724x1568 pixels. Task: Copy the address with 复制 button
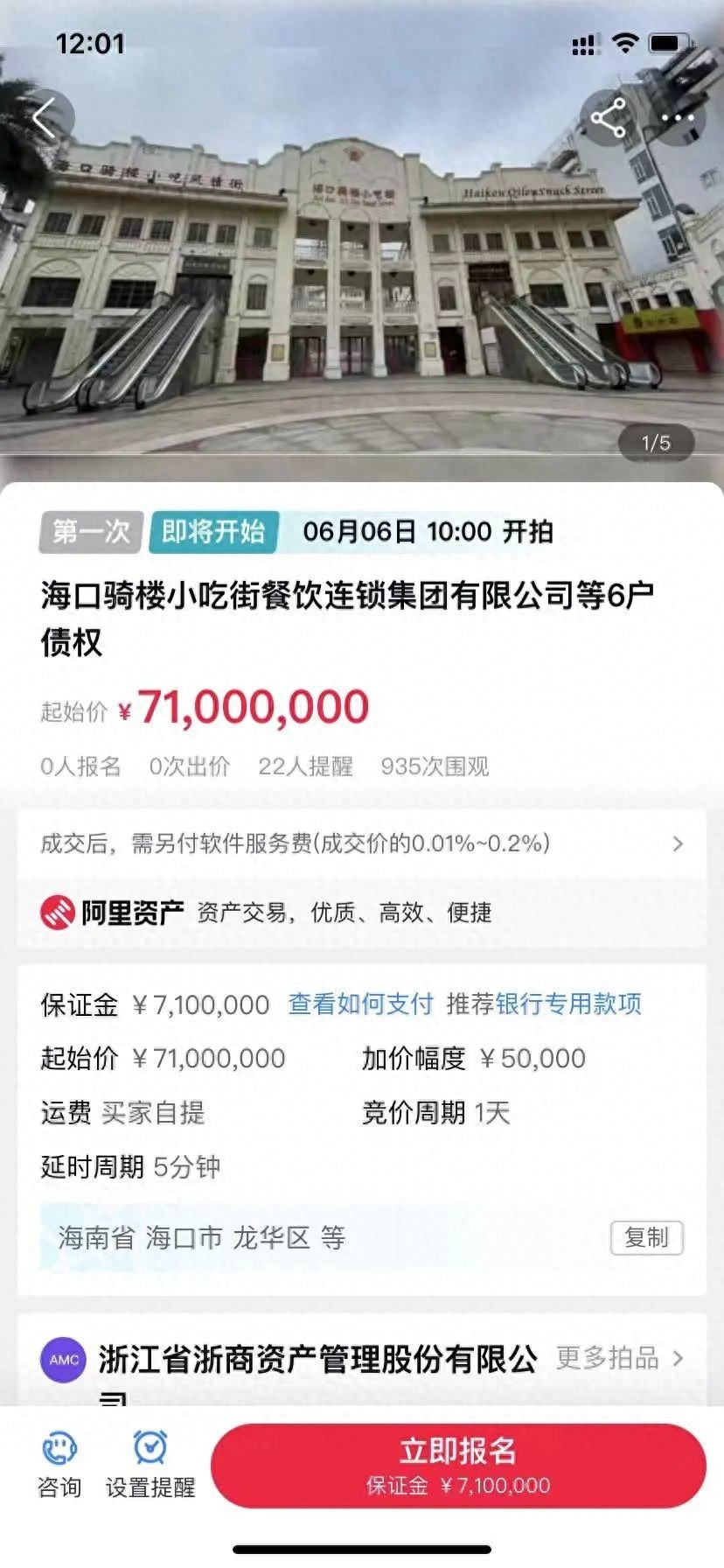(x=646, y=1237)
